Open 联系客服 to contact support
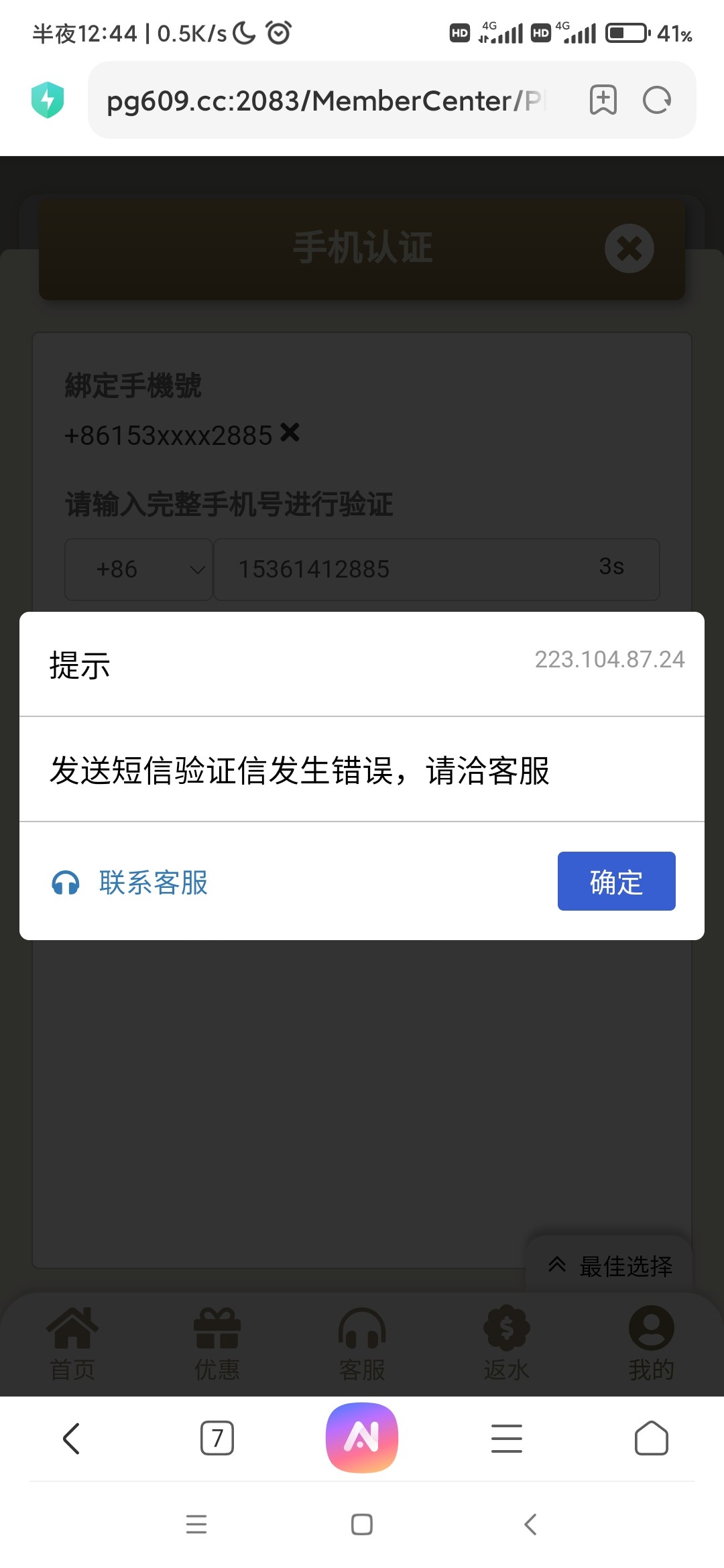 click(153, 883)
